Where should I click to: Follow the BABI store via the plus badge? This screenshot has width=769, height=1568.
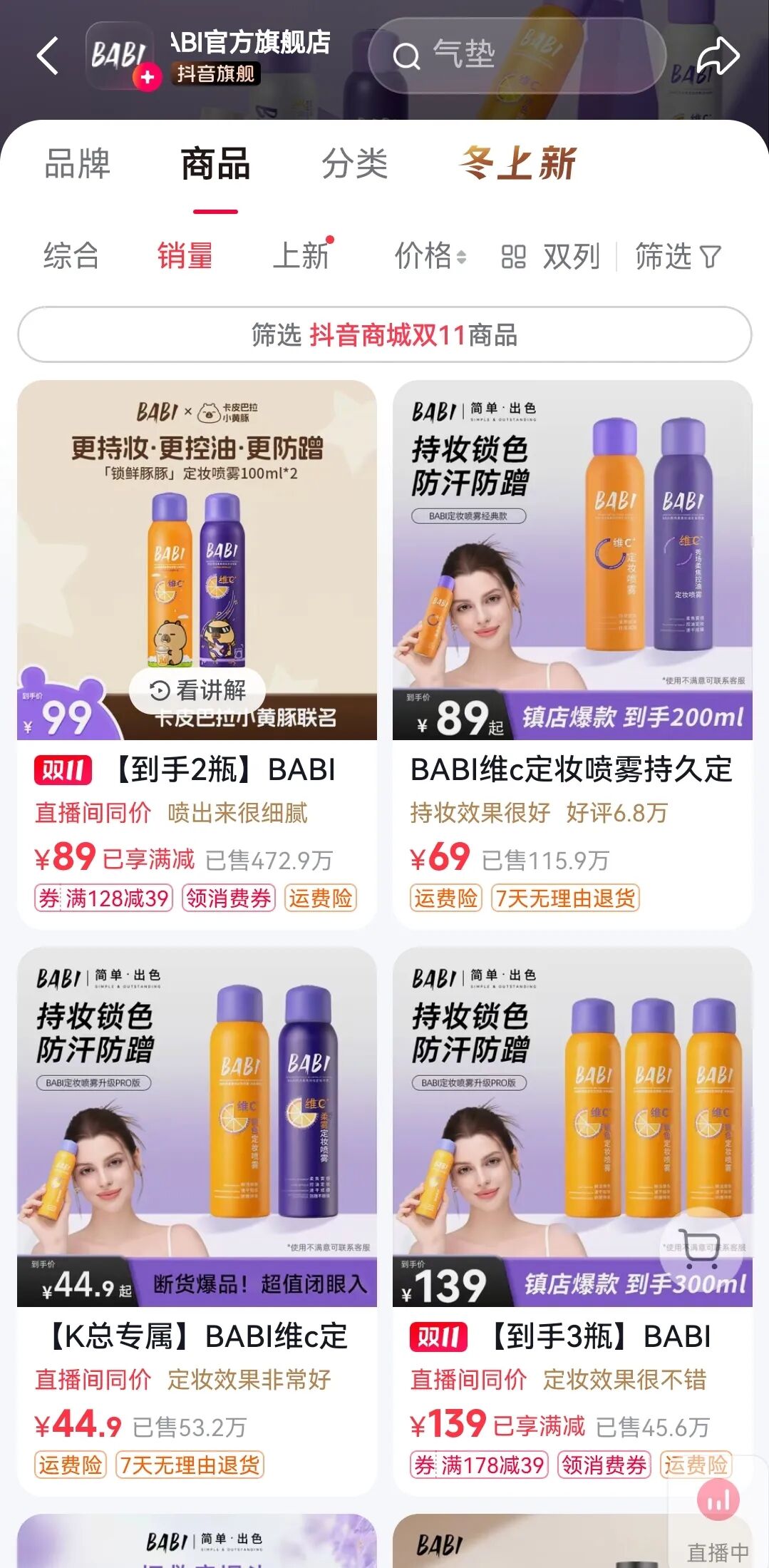(x=148, y=77)
